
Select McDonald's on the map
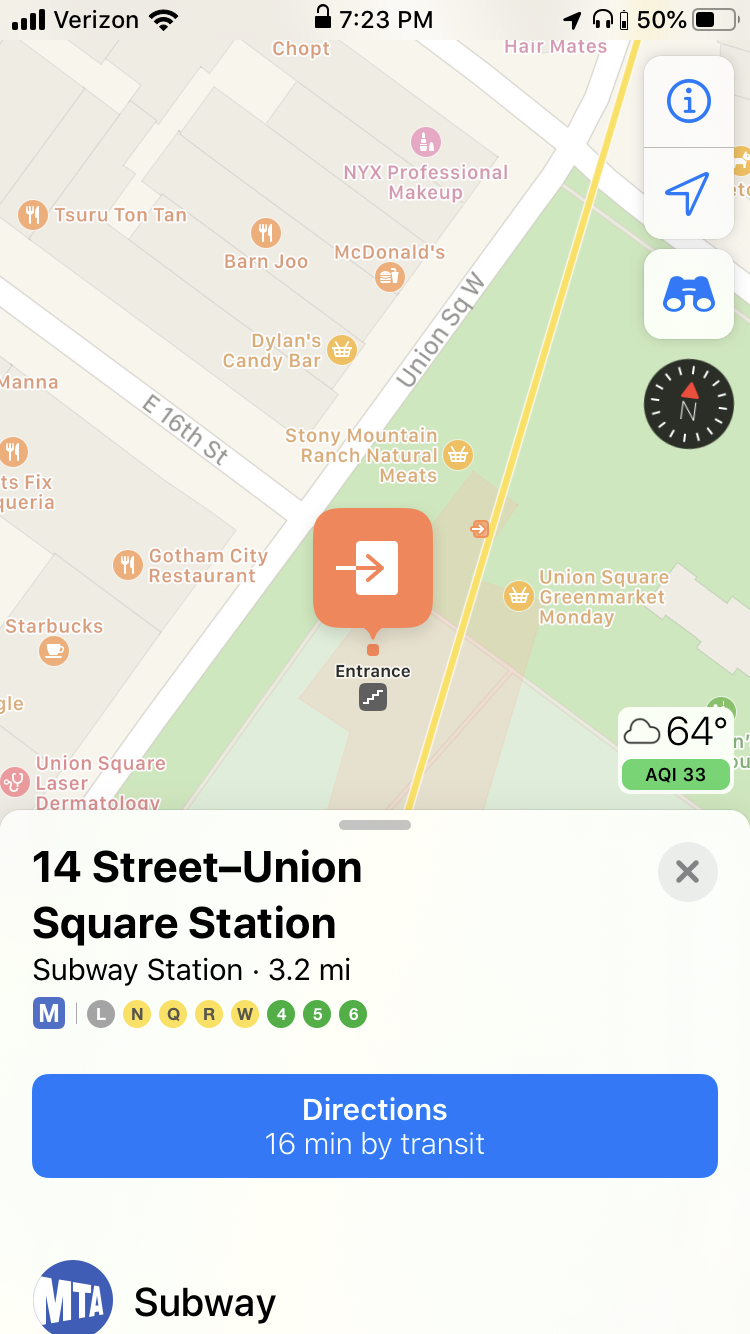click(x=390, y=278)
